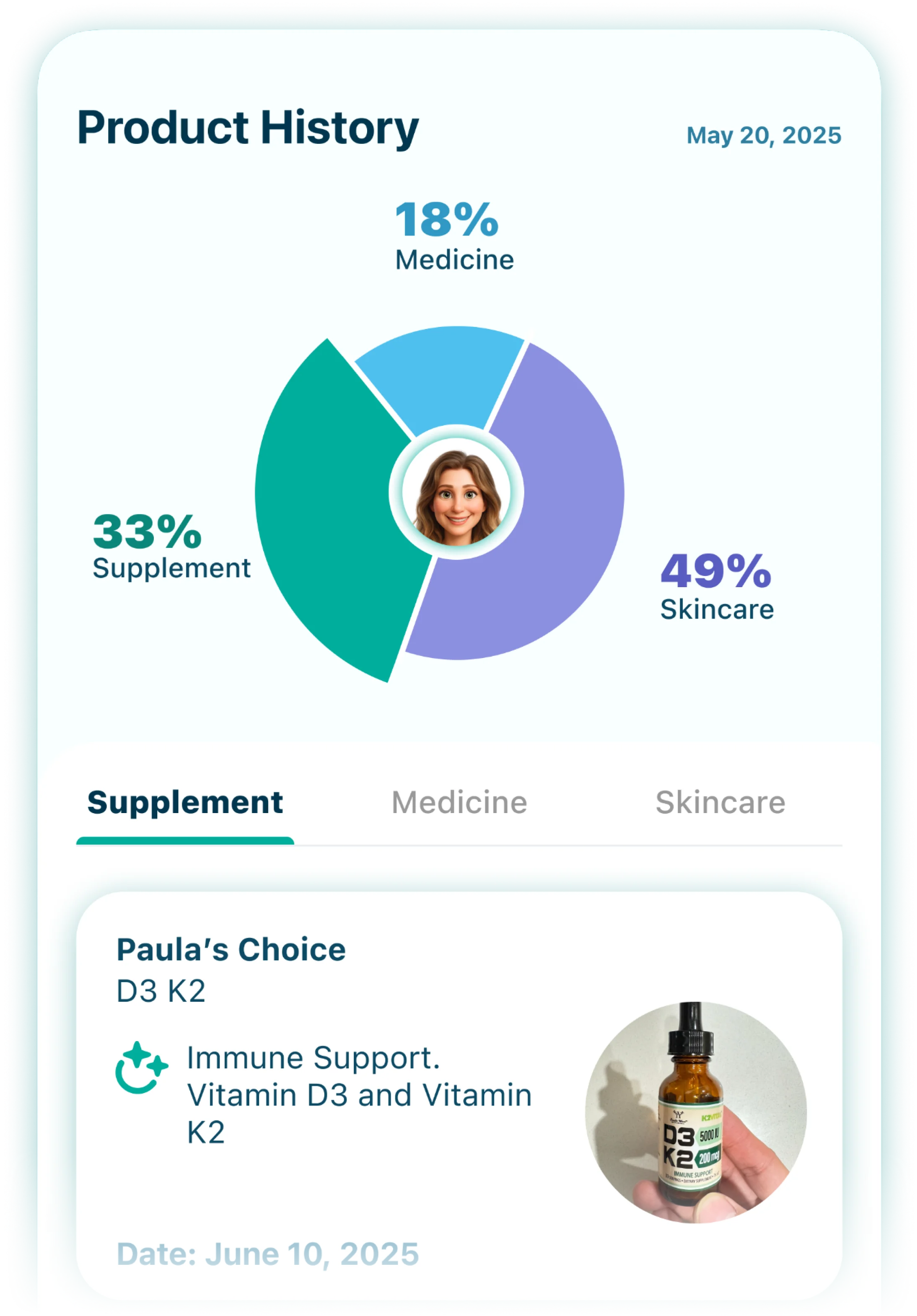The height and width of the screenshot is (1316, 917).
Task: Open the Paula's Choice D3 K2 card
Action: coord(458,1095)
